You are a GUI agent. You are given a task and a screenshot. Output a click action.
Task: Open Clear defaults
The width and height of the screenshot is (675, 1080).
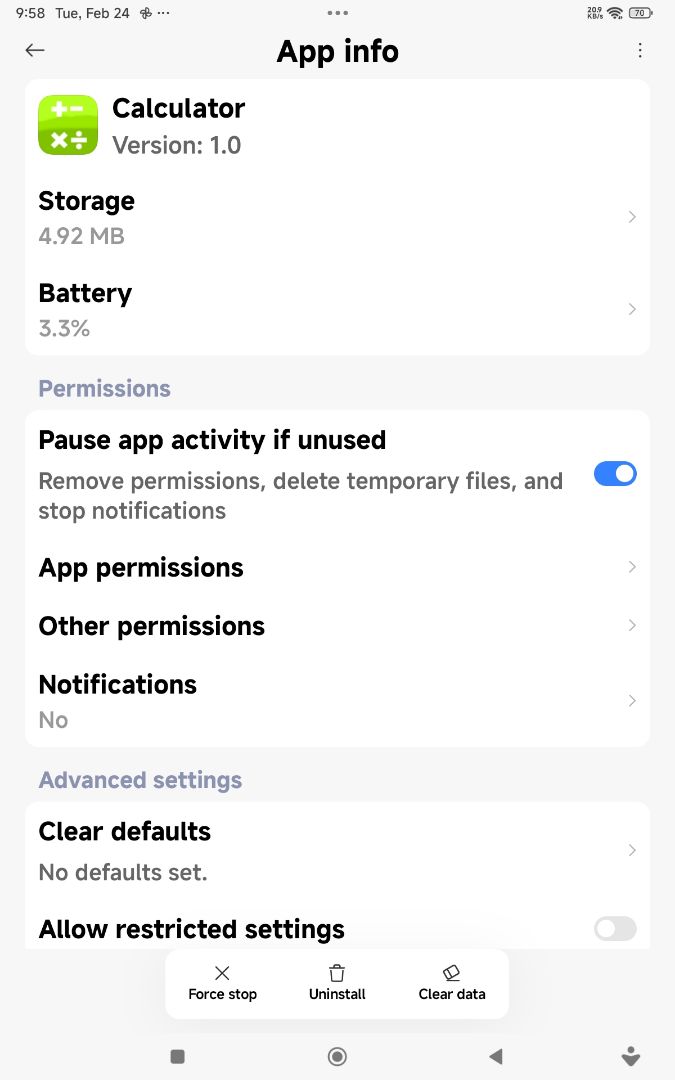(337, 850)
